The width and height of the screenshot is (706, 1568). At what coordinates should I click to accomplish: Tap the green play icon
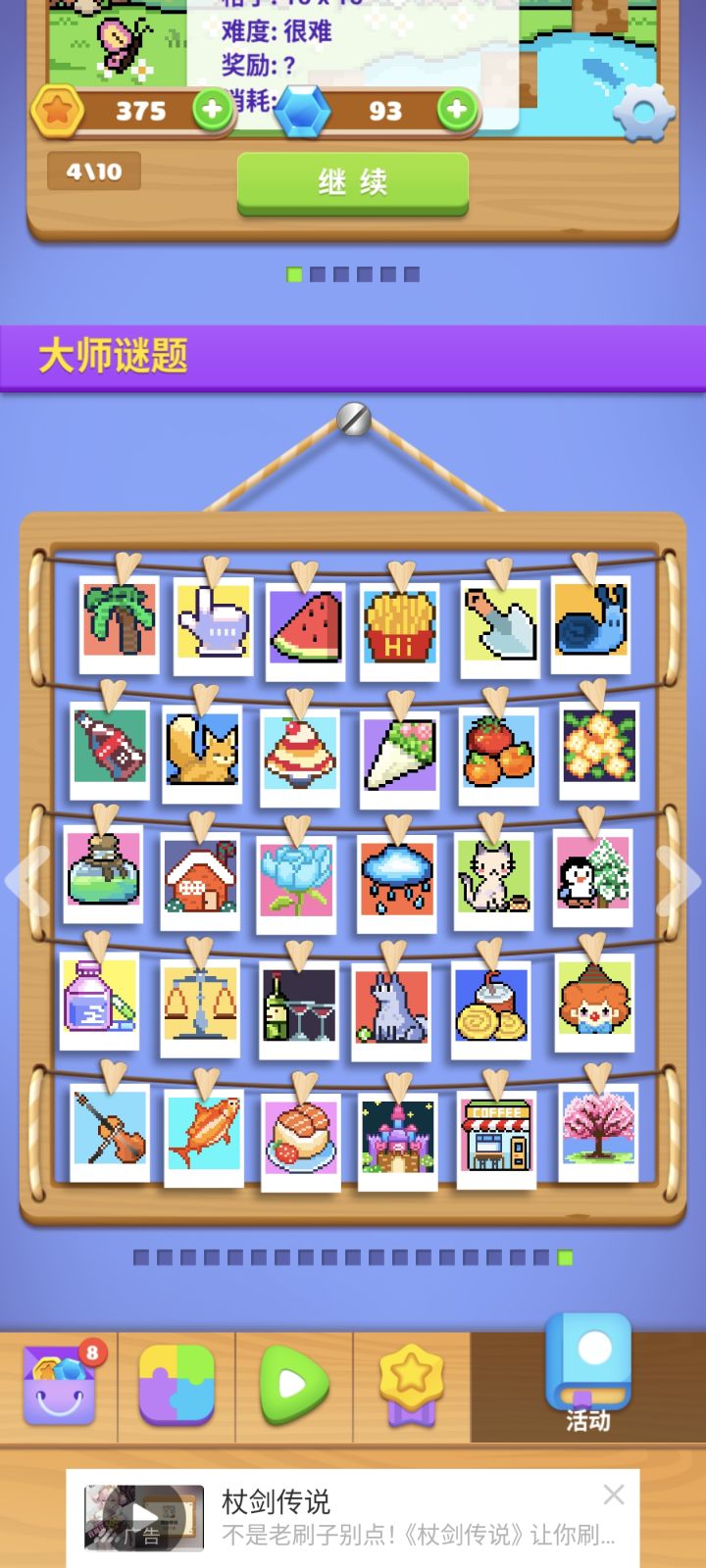pos(294,1384)
